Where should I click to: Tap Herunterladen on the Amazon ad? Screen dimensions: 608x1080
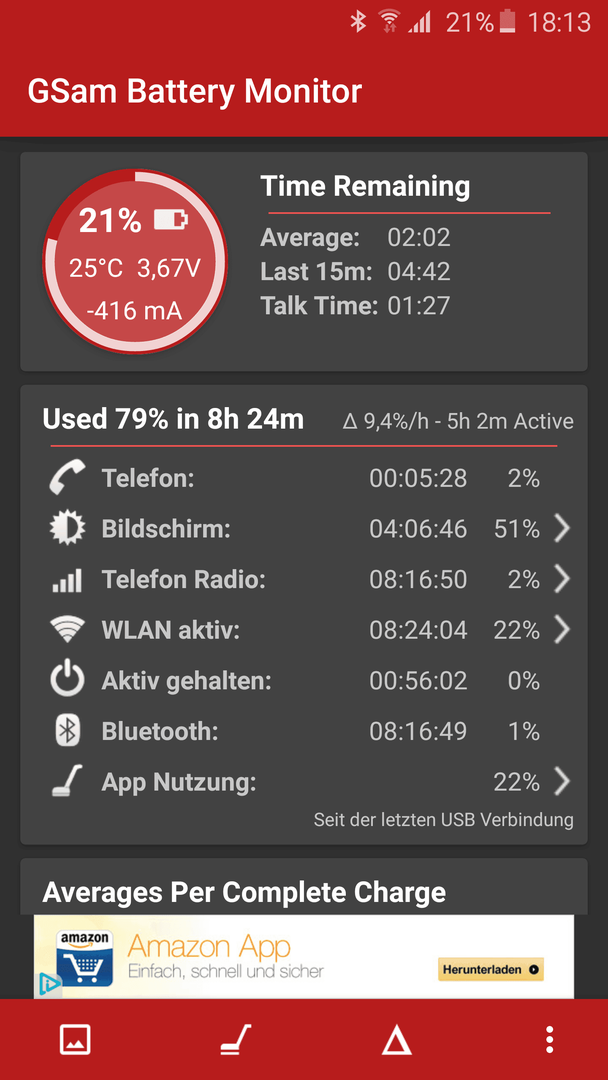(491, 969)
